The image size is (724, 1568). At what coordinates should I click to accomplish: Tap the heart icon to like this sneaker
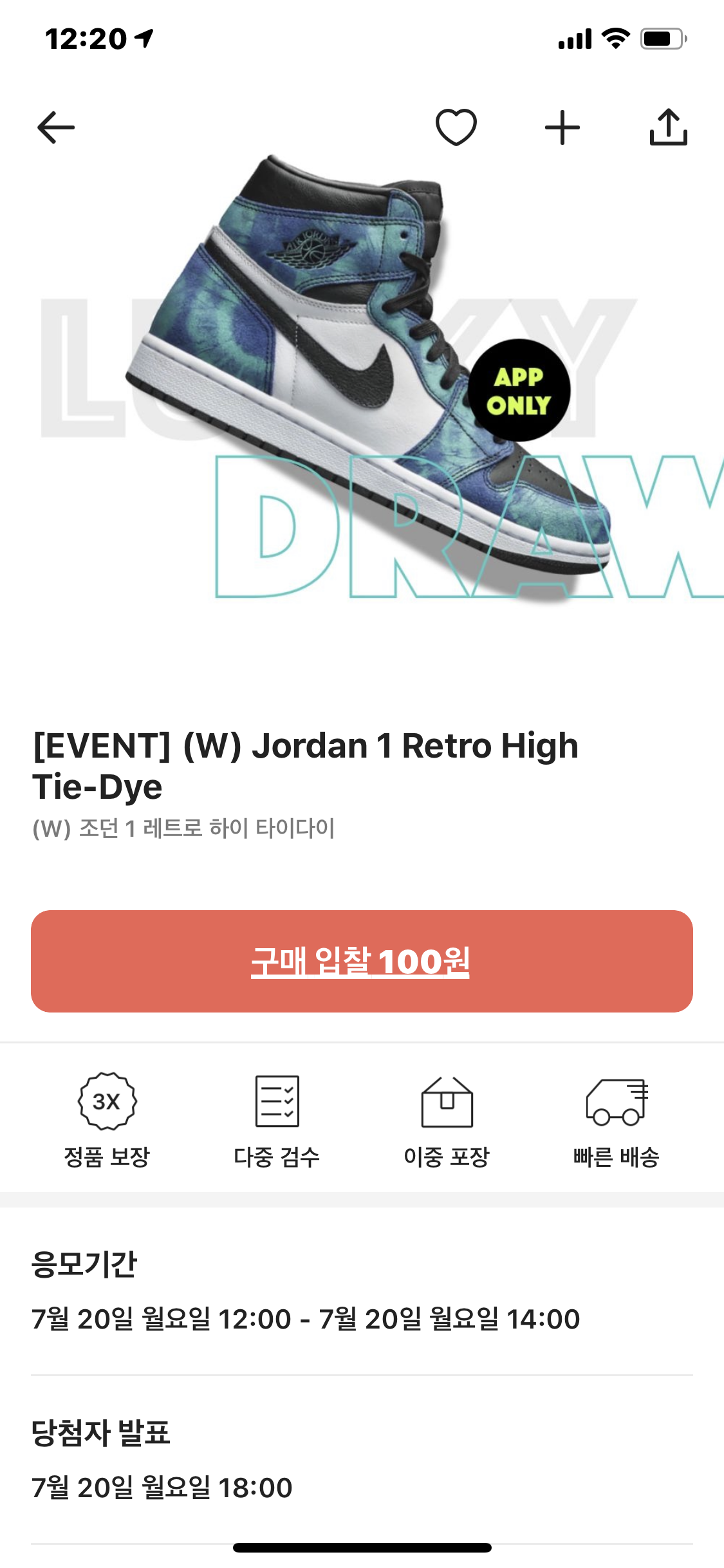(456, 127)
